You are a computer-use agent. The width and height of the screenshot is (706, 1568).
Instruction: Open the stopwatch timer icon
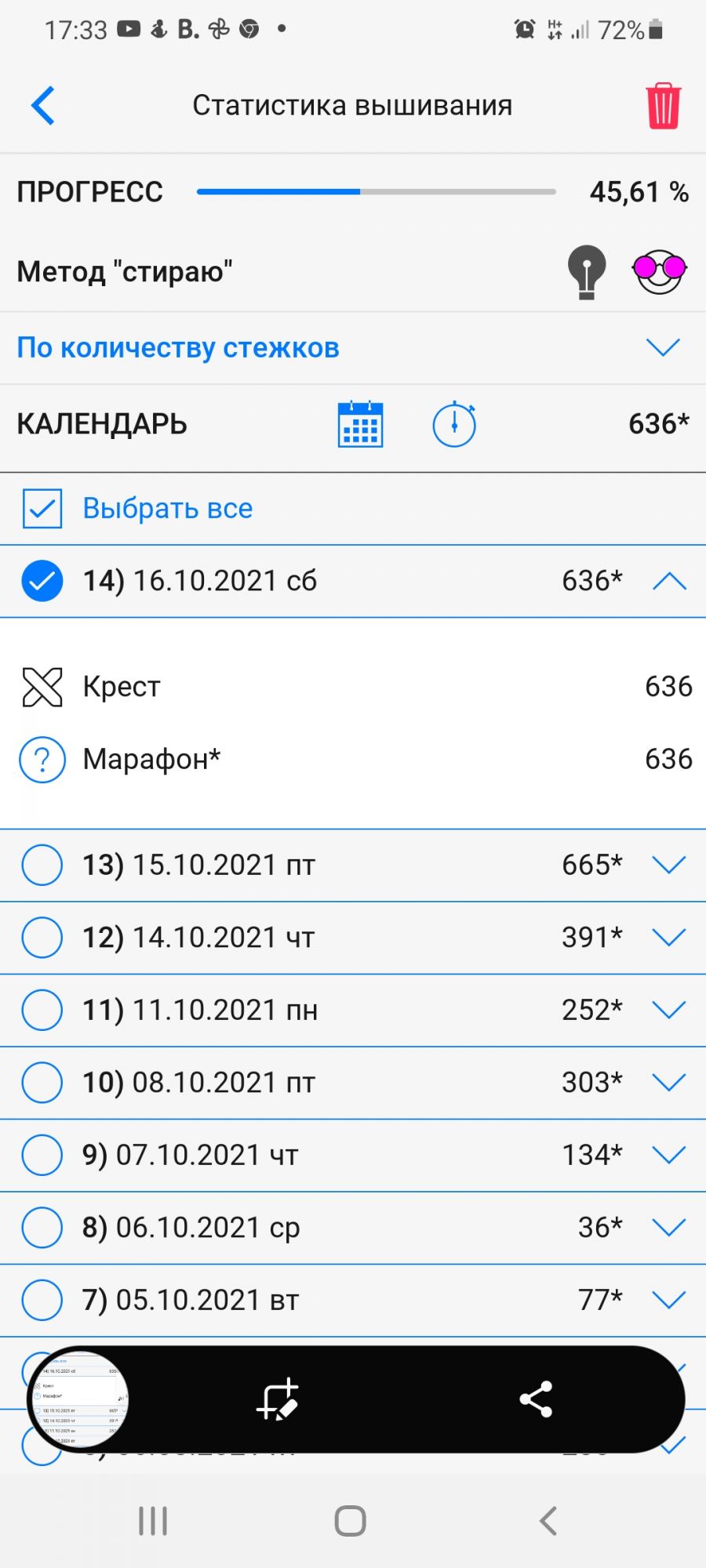[454, 424]
